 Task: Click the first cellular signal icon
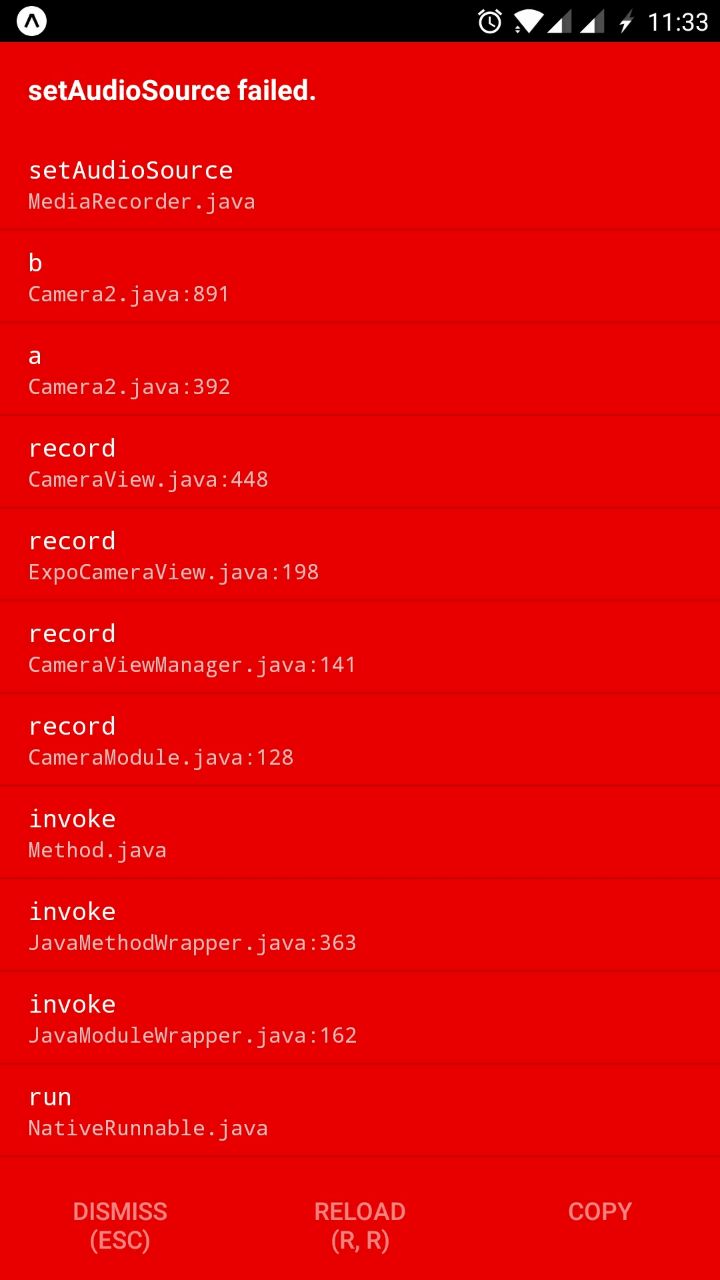tap(562, 20)
